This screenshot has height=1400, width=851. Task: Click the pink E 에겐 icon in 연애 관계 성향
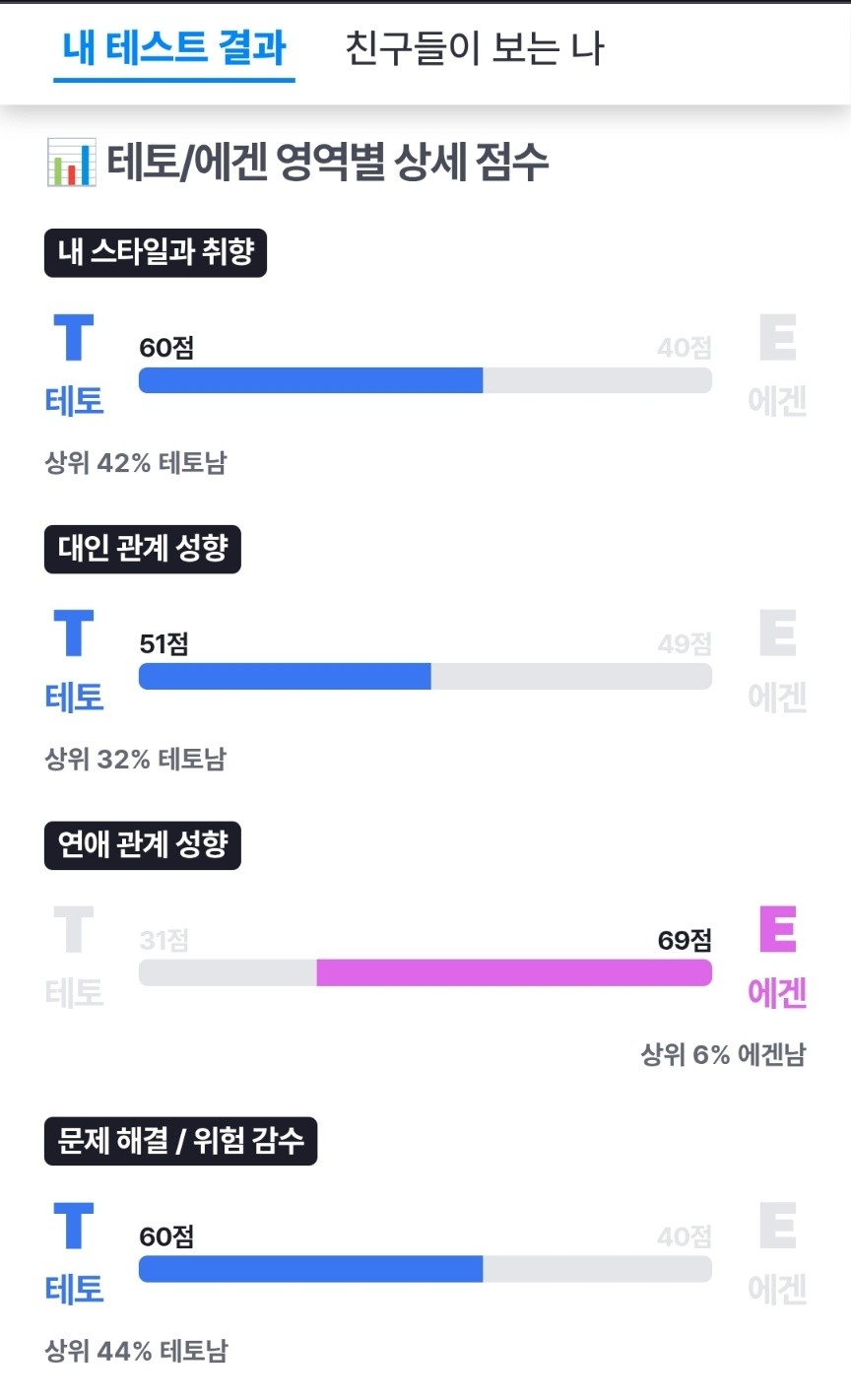[777, 956]
